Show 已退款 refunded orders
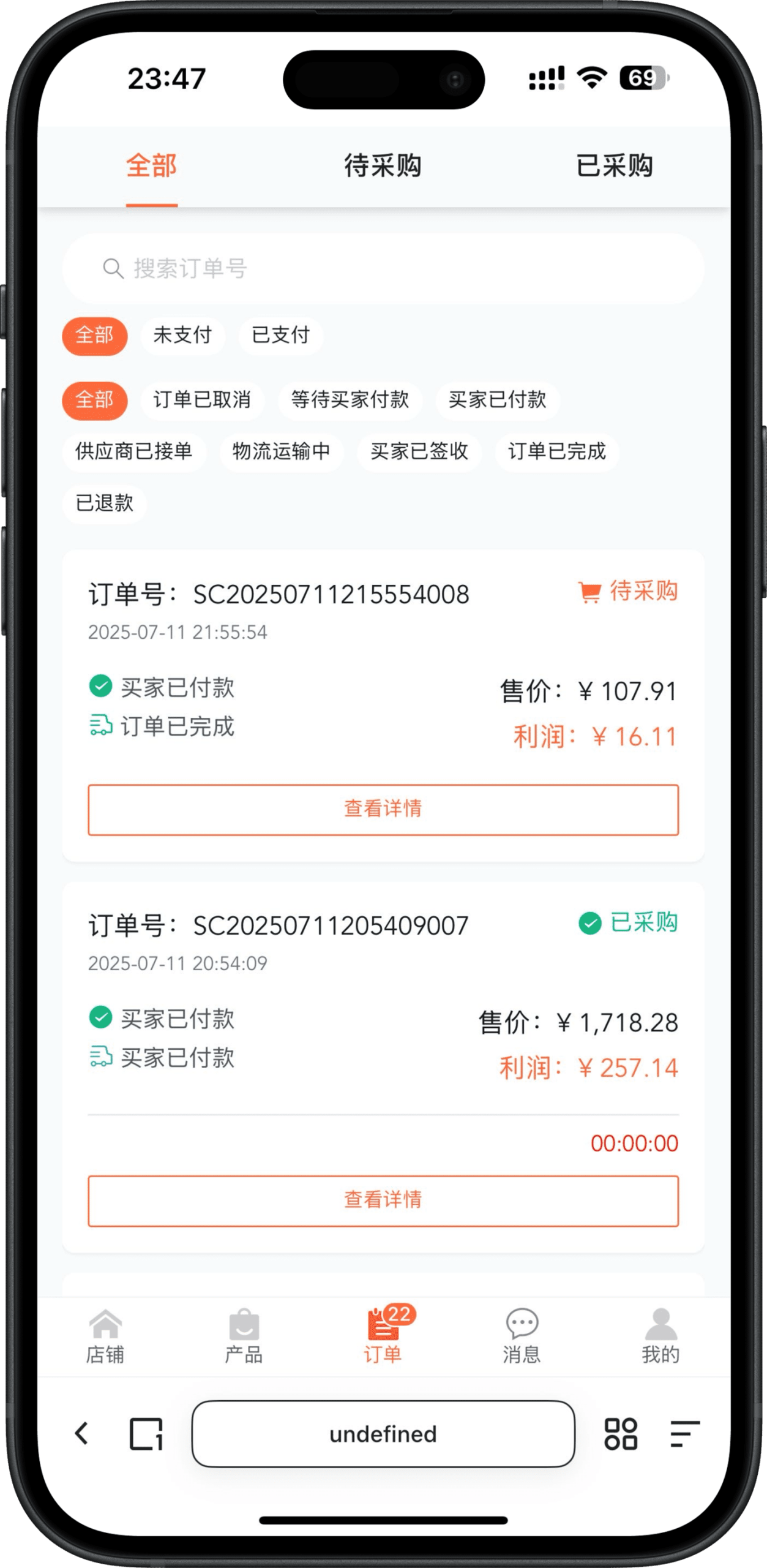 104,503
